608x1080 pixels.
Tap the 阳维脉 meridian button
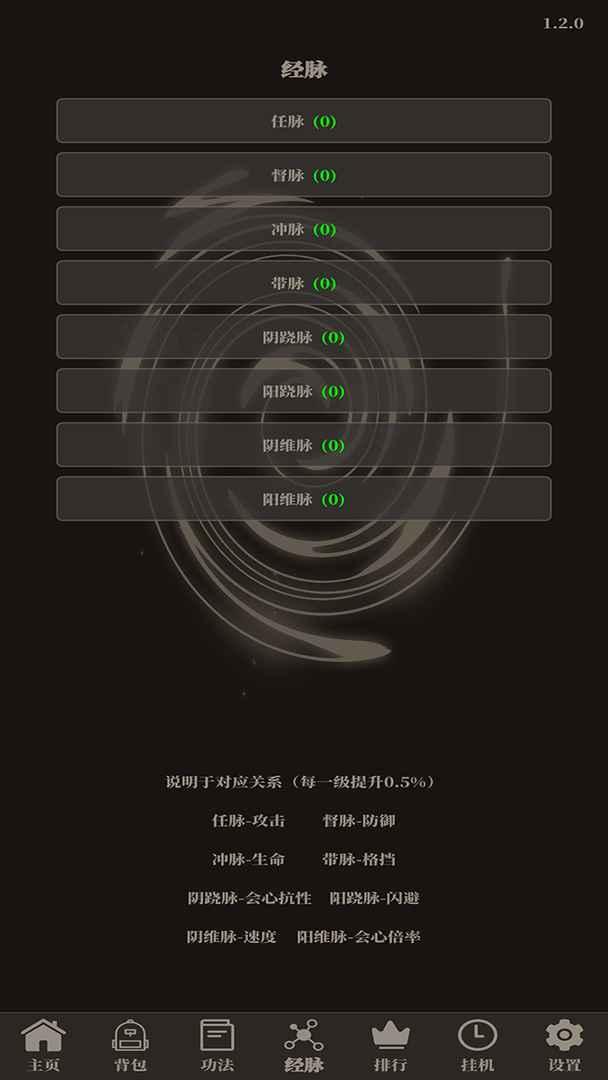(303, 499)
